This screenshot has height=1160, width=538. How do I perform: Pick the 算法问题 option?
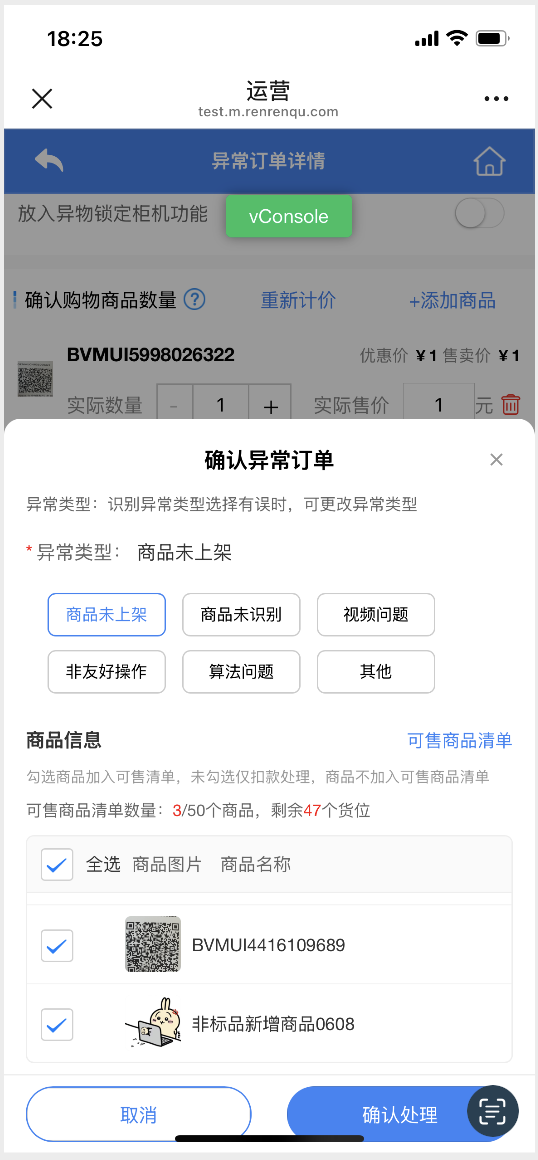[x=241, y=672]
